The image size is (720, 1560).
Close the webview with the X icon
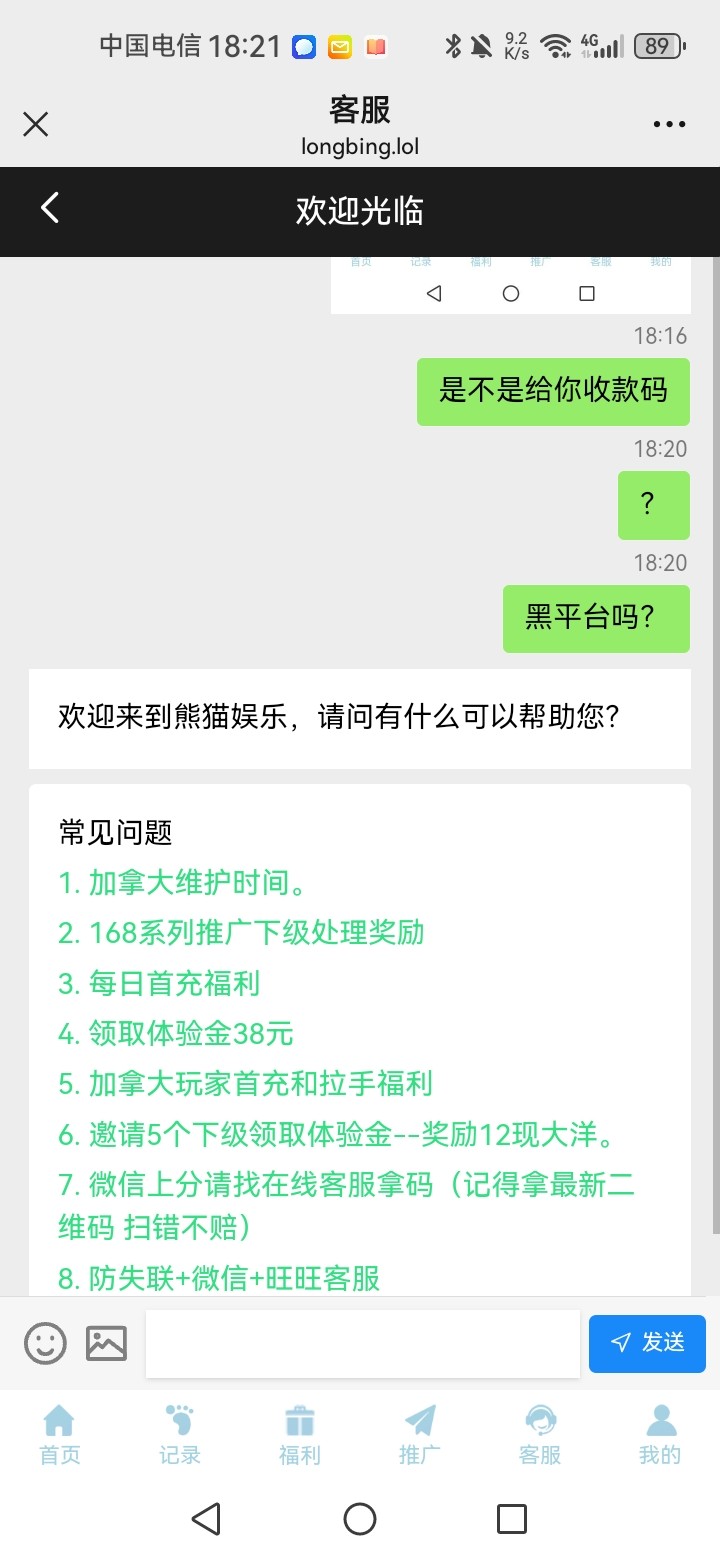click(36, 124)
